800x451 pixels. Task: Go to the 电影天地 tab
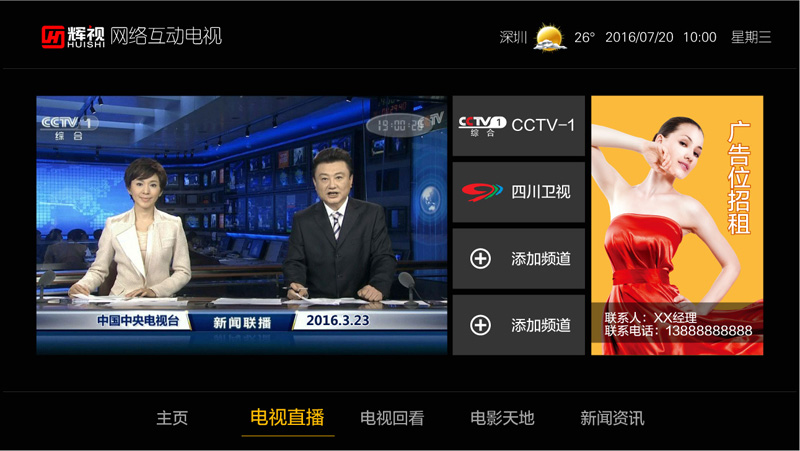502,418
